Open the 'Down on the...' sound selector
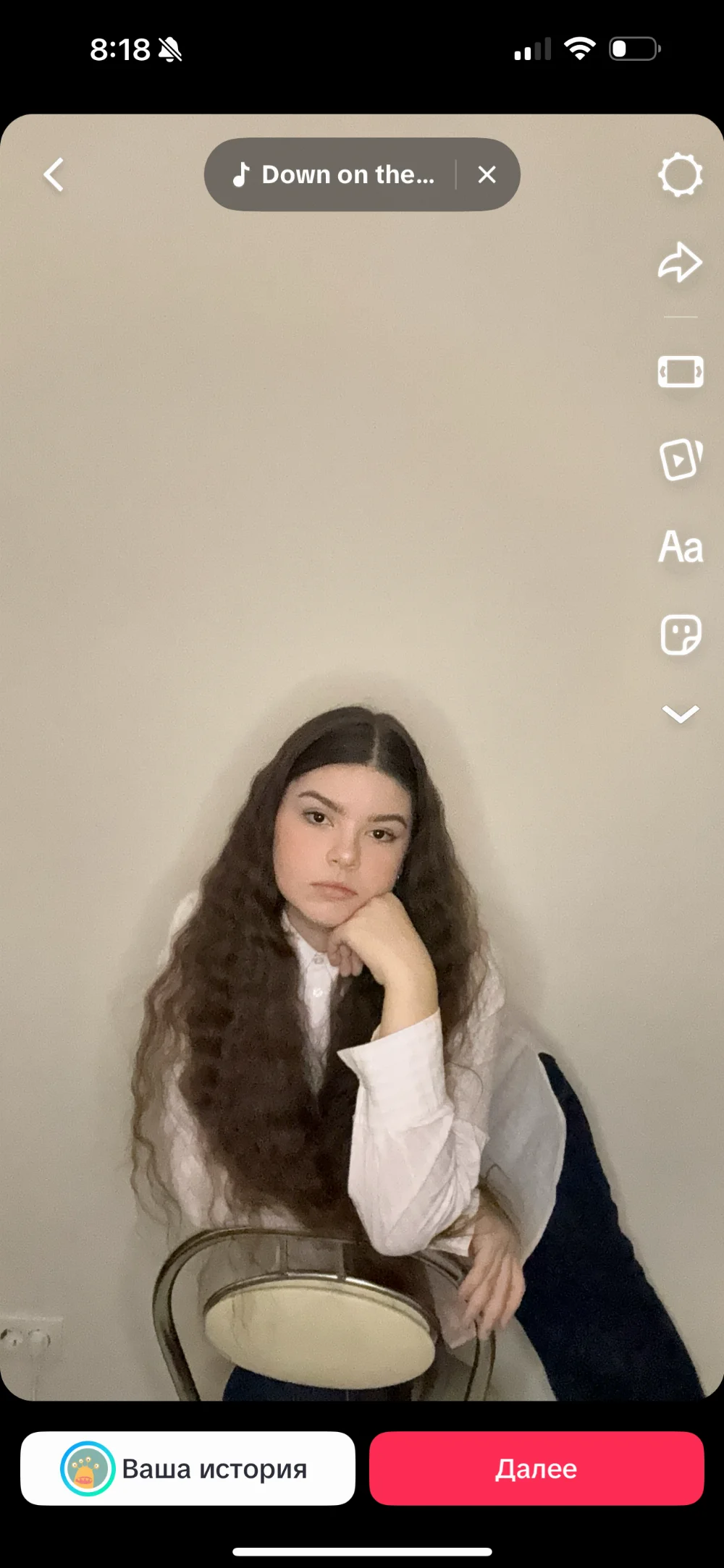 pos(334,175)
